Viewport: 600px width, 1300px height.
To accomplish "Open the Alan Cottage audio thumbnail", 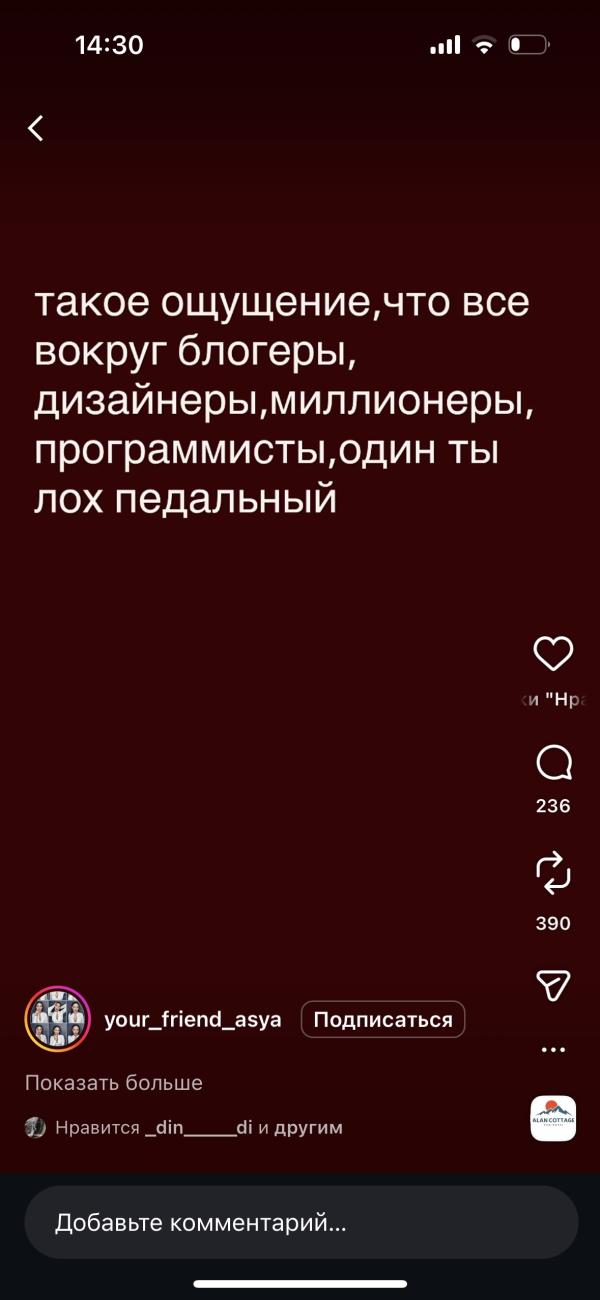I will (553, 1119).
